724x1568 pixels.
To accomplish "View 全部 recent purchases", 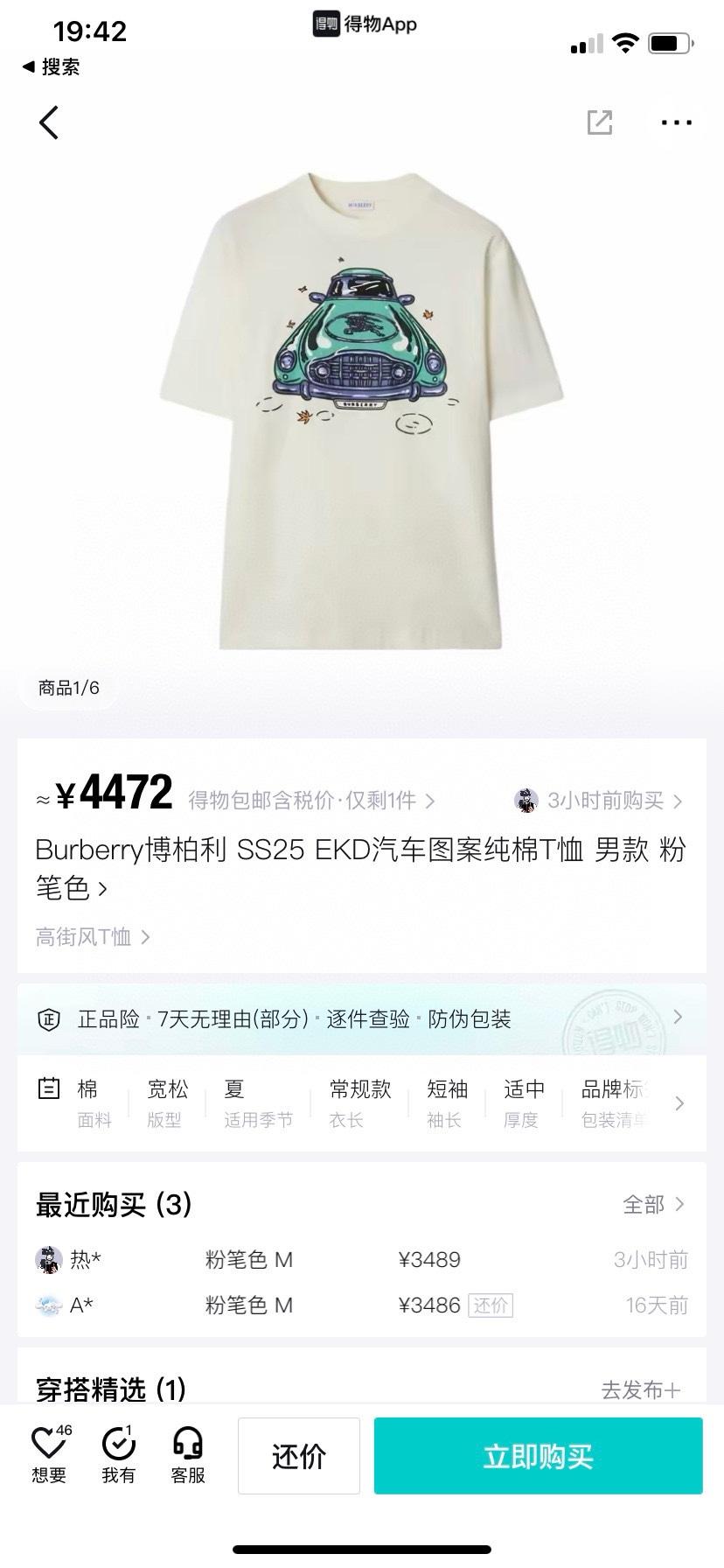I will (x=652, y=1205).
